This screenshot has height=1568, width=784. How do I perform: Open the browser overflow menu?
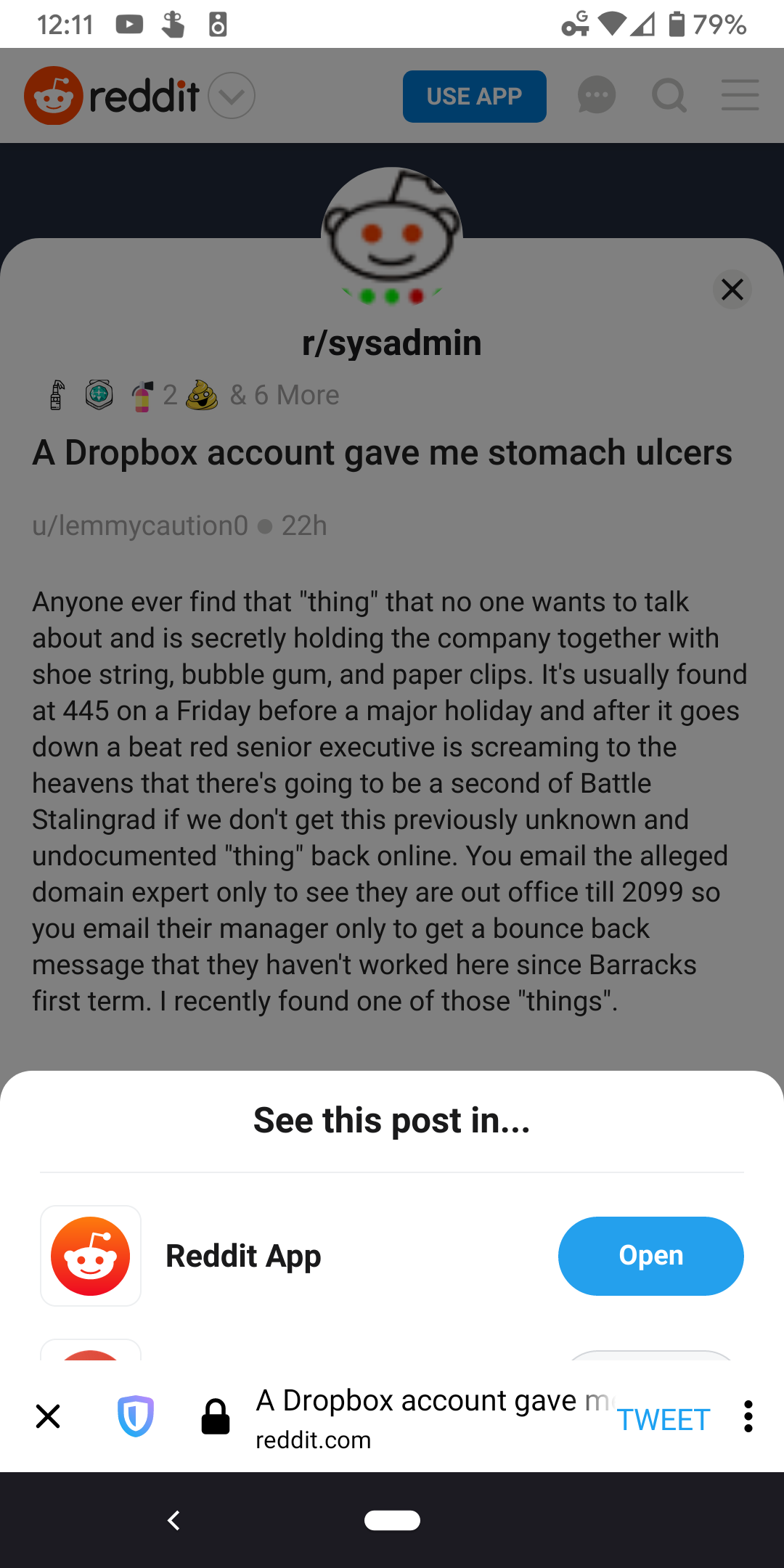pos(748,1418)
